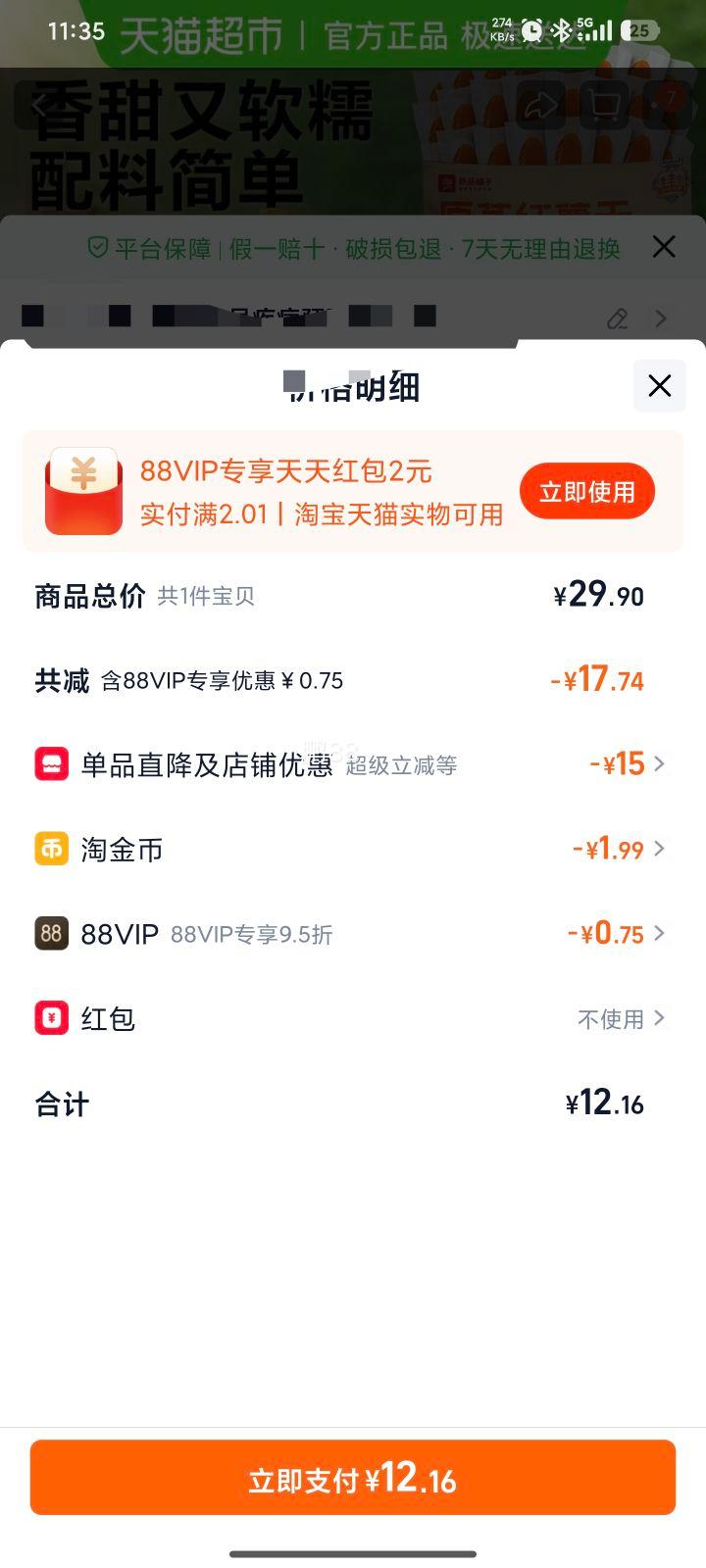
Task: Close the price detail panel
Action: pyautogui.click(x=659, y=386)
